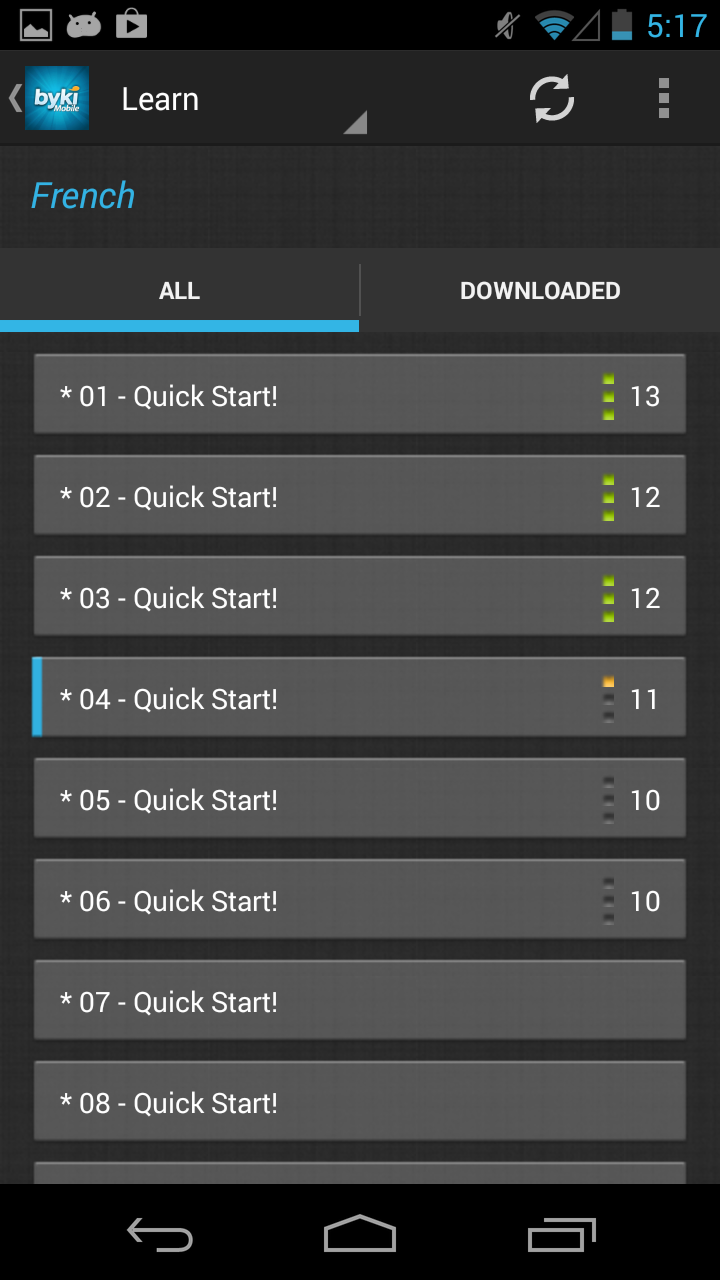Go back via the byki Mobile icon
The height and width of the screenshot is (1280, 720).
point(52,99)
